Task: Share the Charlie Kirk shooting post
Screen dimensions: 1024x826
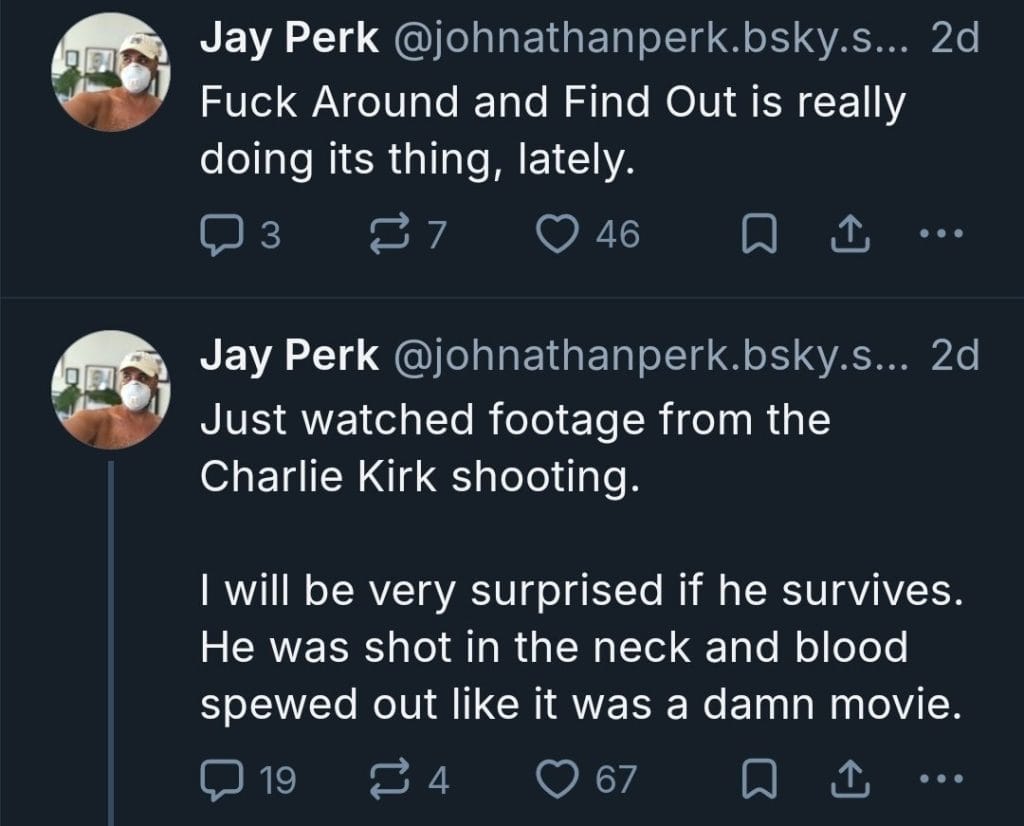Action: coord(845,778)
